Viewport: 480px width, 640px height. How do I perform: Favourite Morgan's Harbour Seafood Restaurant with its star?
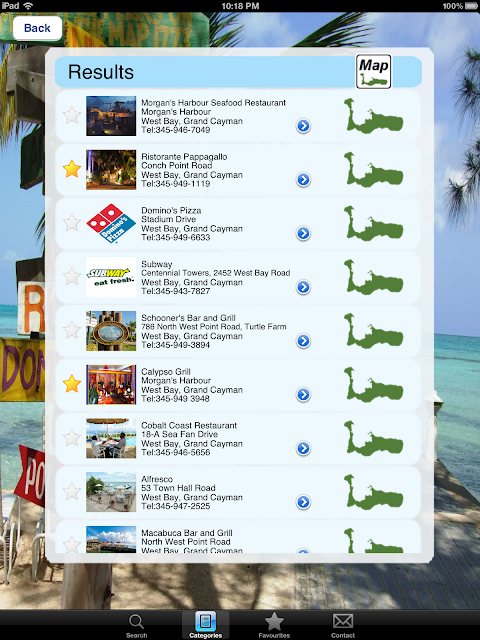point(72,115)
